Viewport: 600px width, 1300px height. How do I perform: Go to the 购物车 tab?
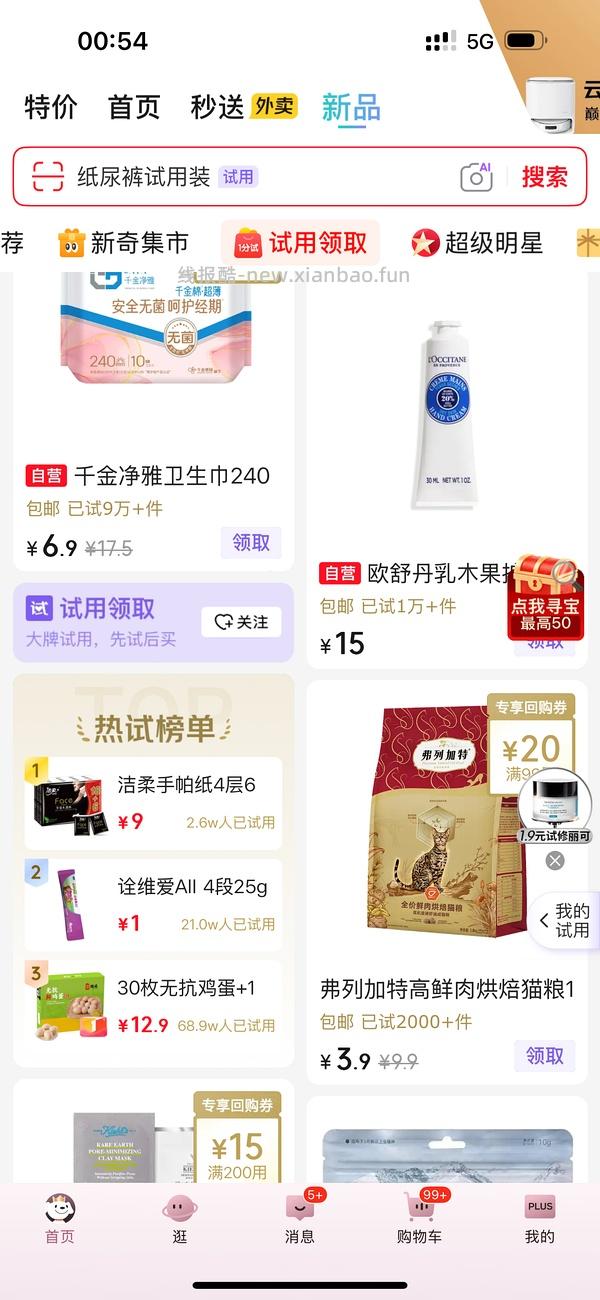(420, 1218)
